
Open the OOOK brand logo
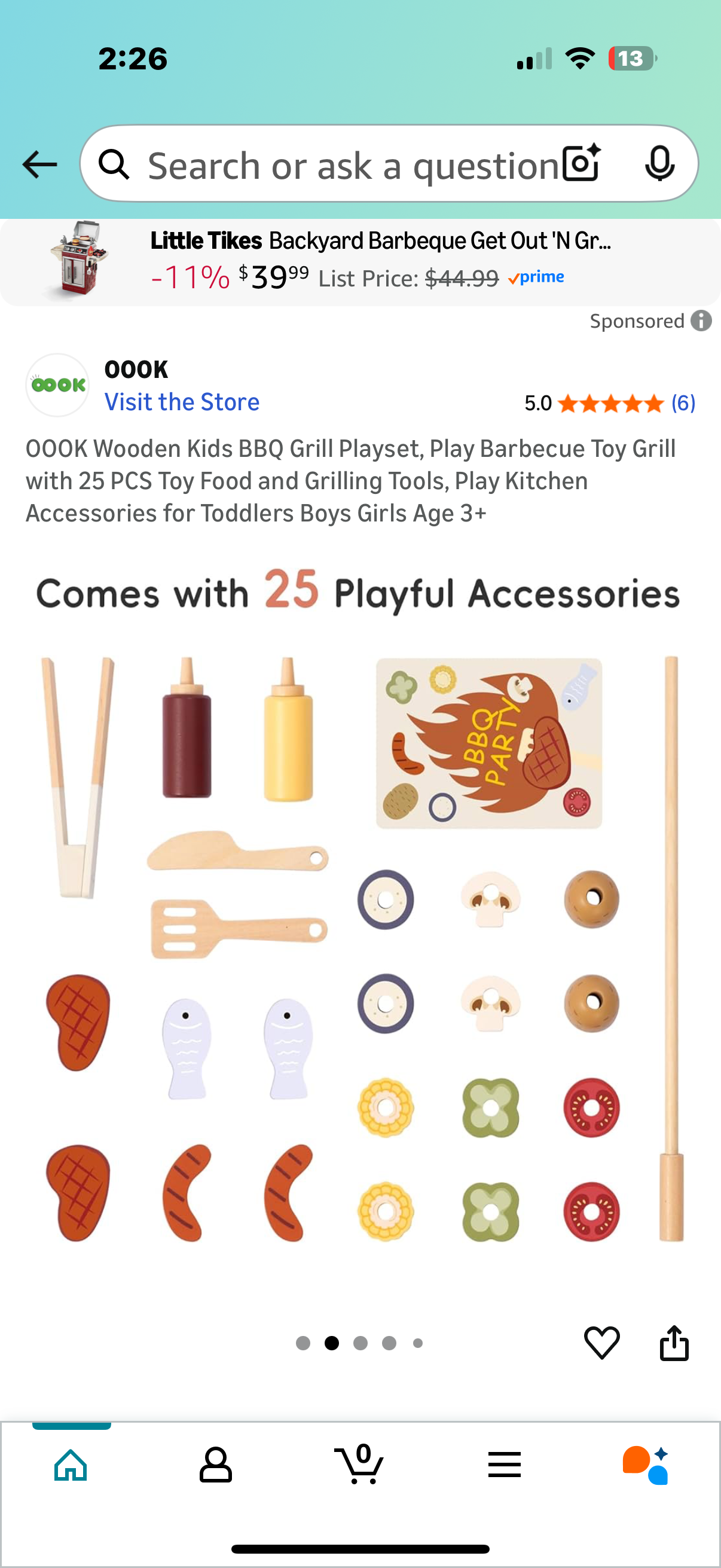[58, 385]
